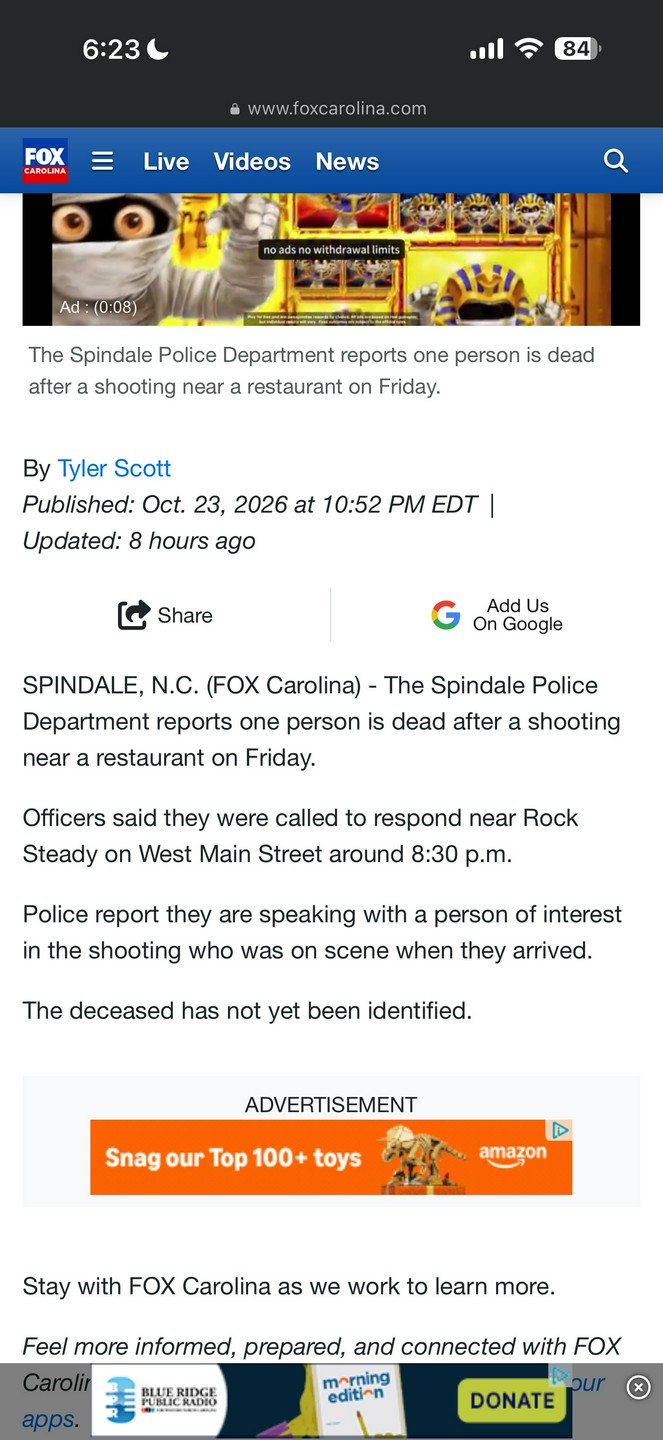Open the search magnifier icon
663x1440 pixels.
click(x=616, y=160)
